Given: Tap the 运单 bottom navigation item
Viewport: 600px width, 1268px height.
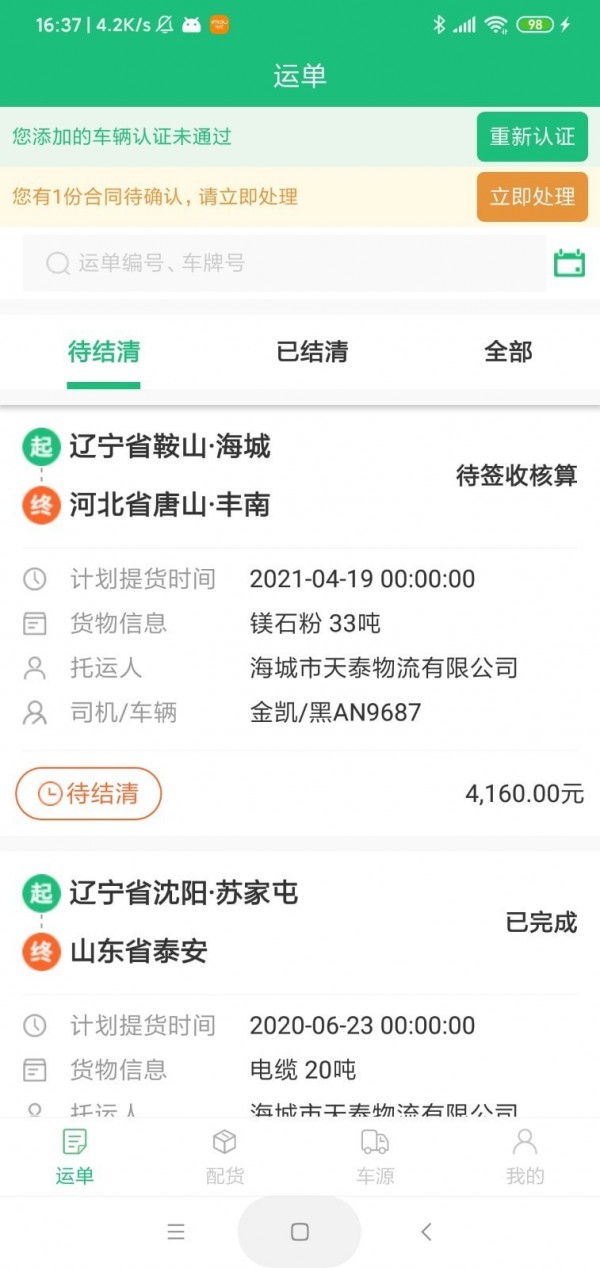Looking at the screenshot, I should click(75, 1156).
